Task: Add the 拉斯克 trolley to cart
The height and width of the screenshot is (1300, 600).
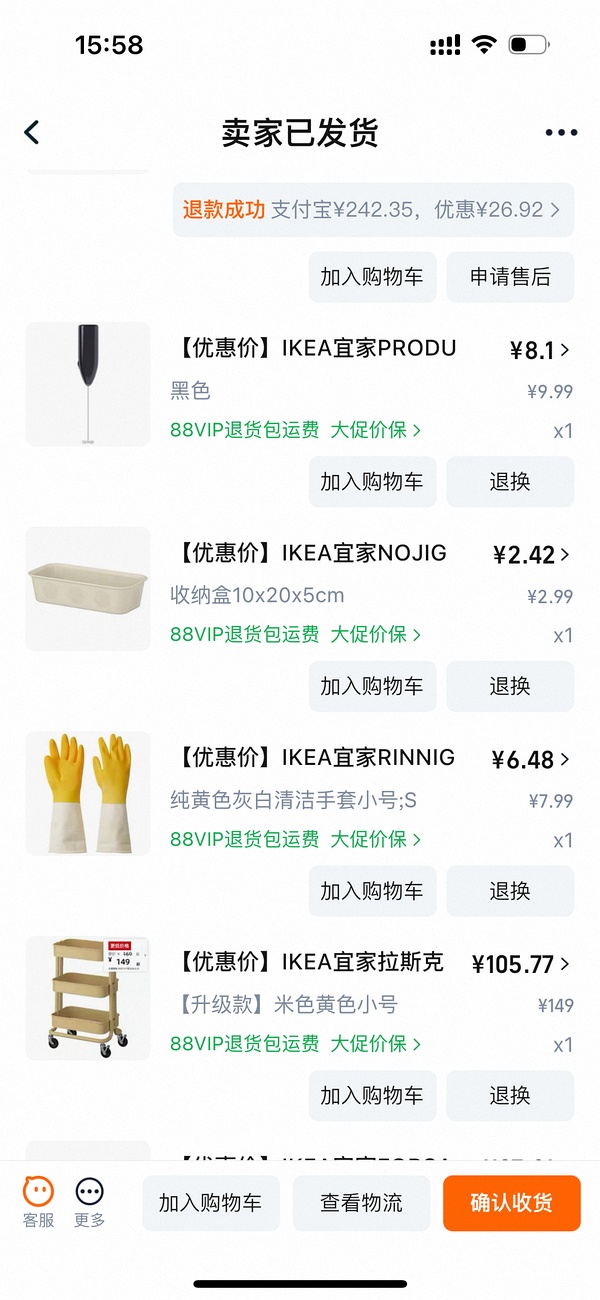Action: [372, 1096]
